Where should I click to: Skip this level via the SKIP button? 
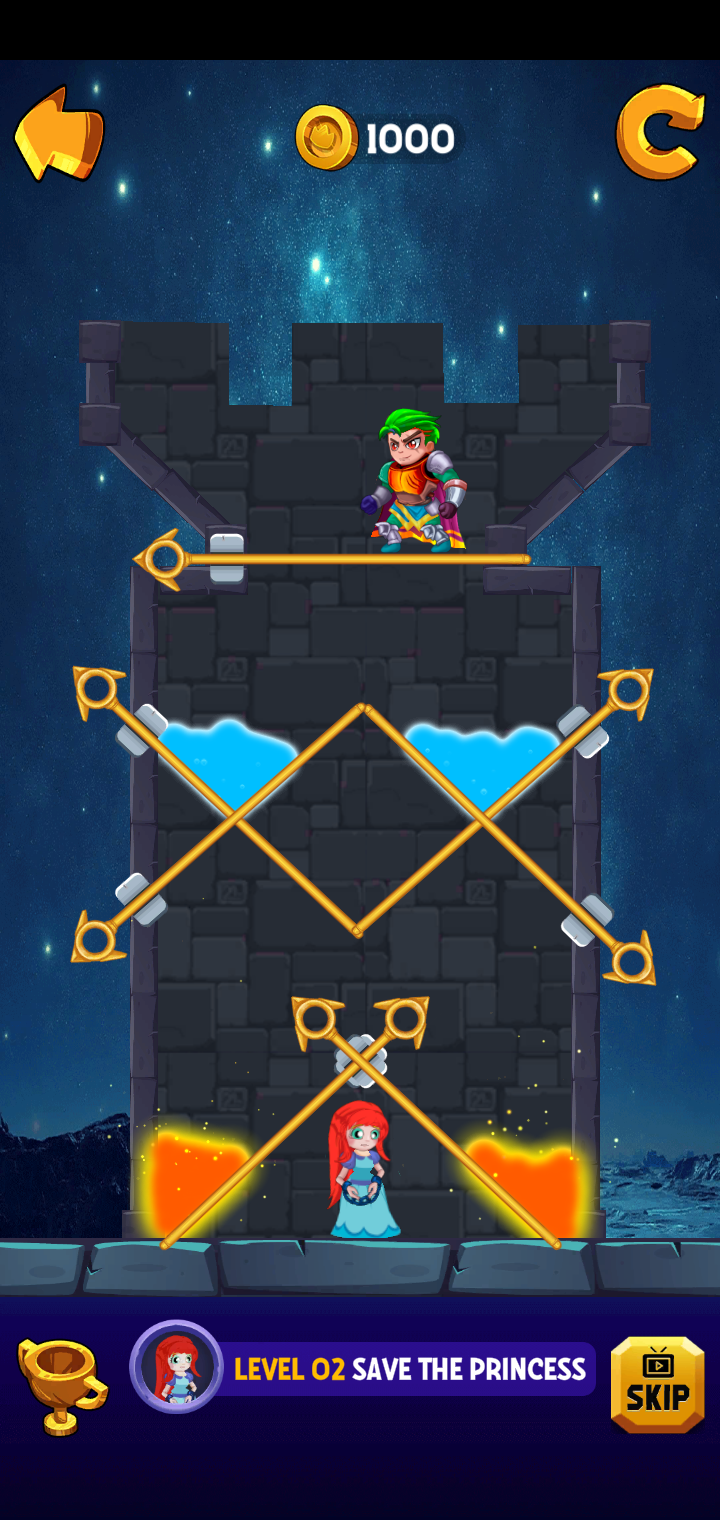[x=658, y=1384]
